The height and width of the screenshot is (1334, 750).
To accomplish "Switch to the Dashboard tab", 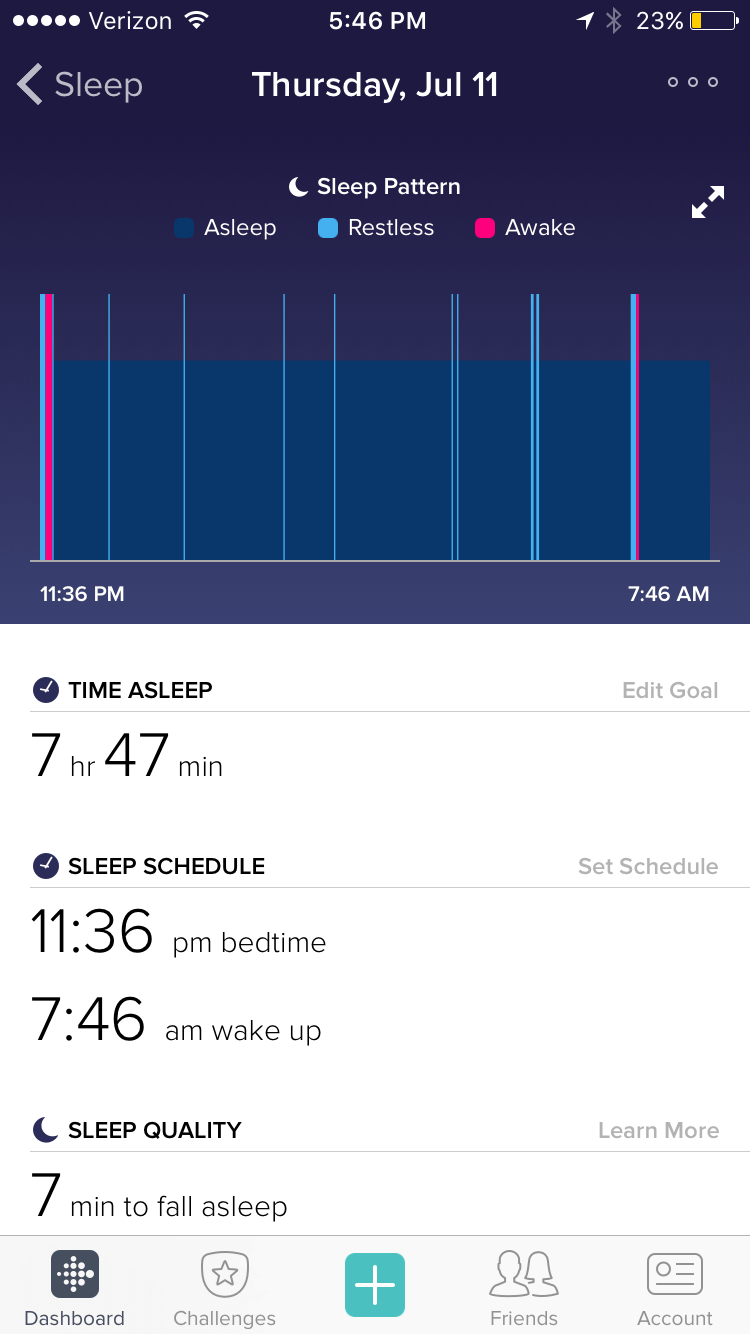I will (x=75, y=1289).
